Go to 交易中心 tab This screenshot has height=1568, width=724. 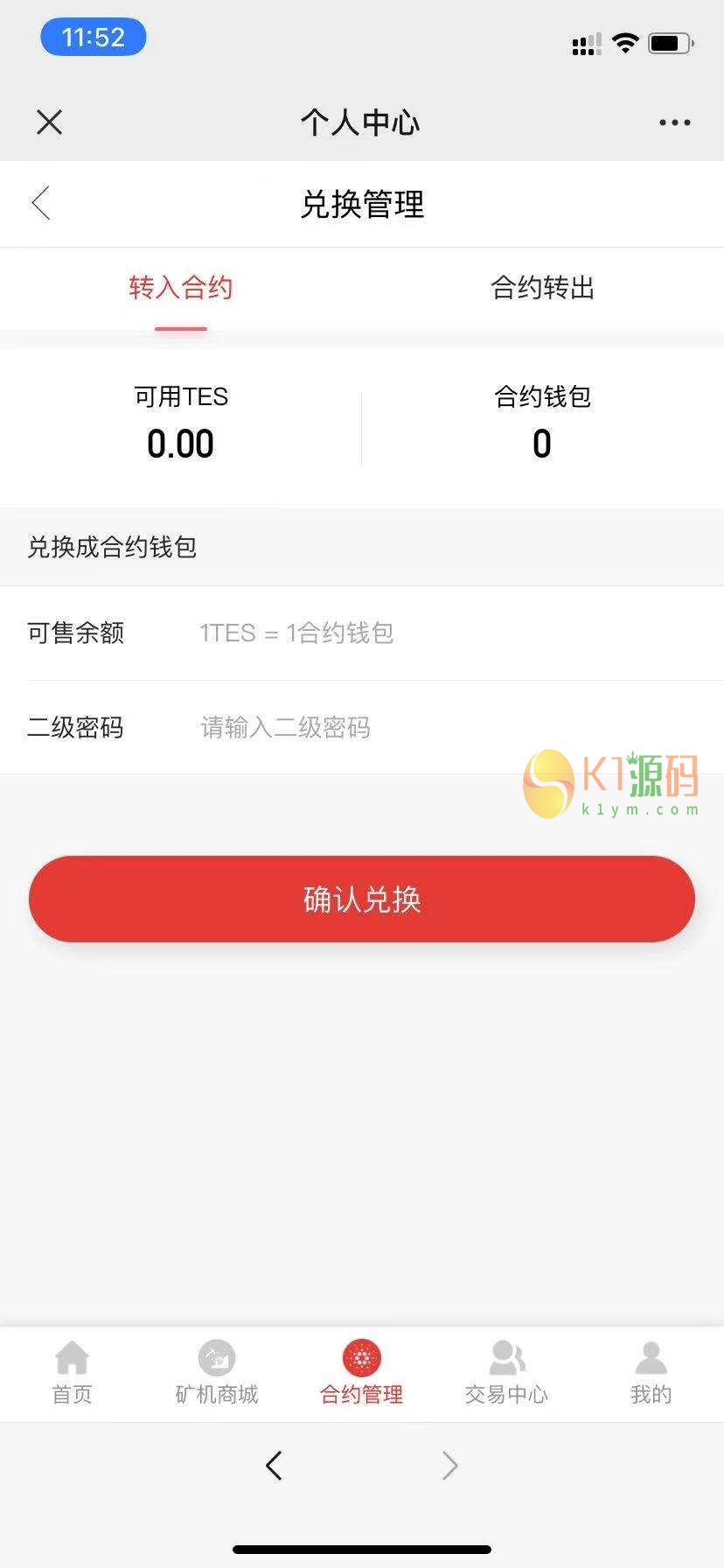[x=506, y=1373]
